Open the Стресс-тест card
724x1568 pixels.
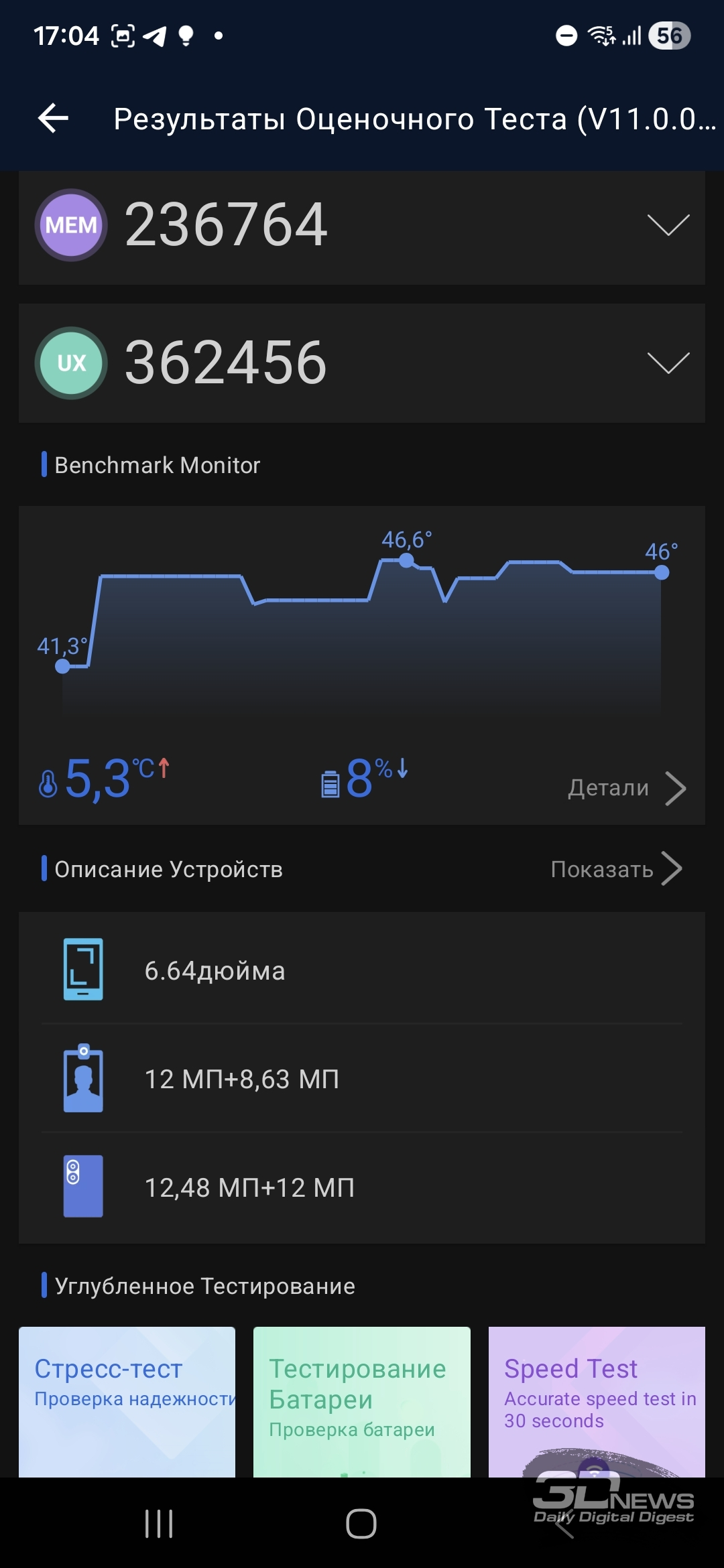click(x=127, y=1402)
